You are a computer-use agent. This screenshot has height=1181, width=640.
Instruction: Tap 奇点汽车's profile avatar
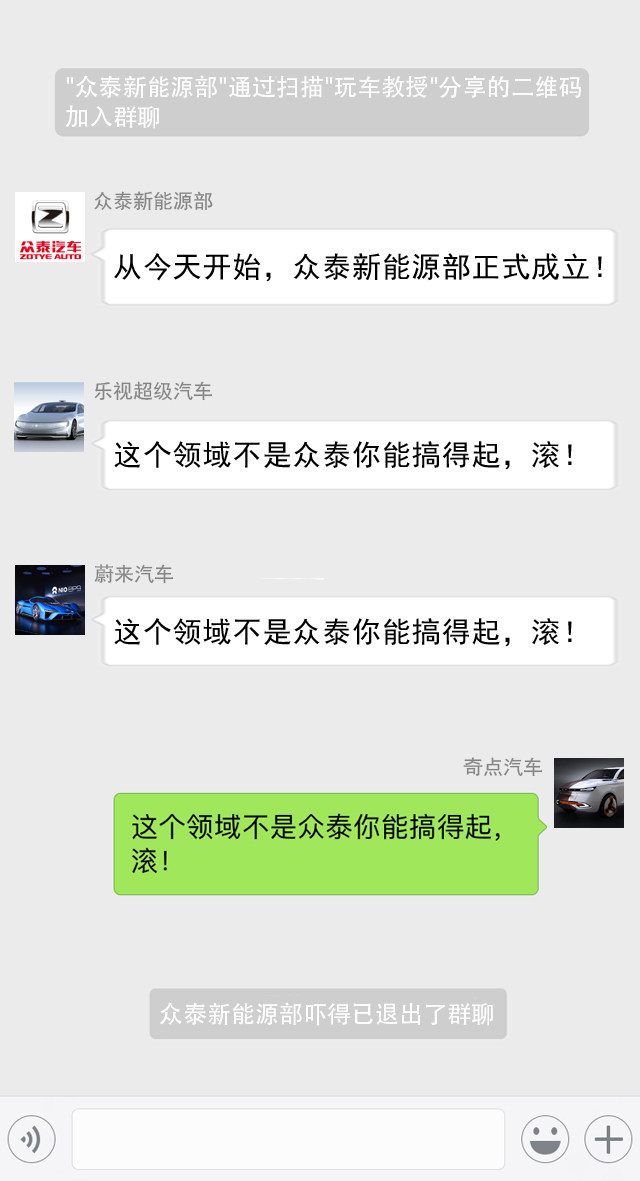(x=589, y=792)
